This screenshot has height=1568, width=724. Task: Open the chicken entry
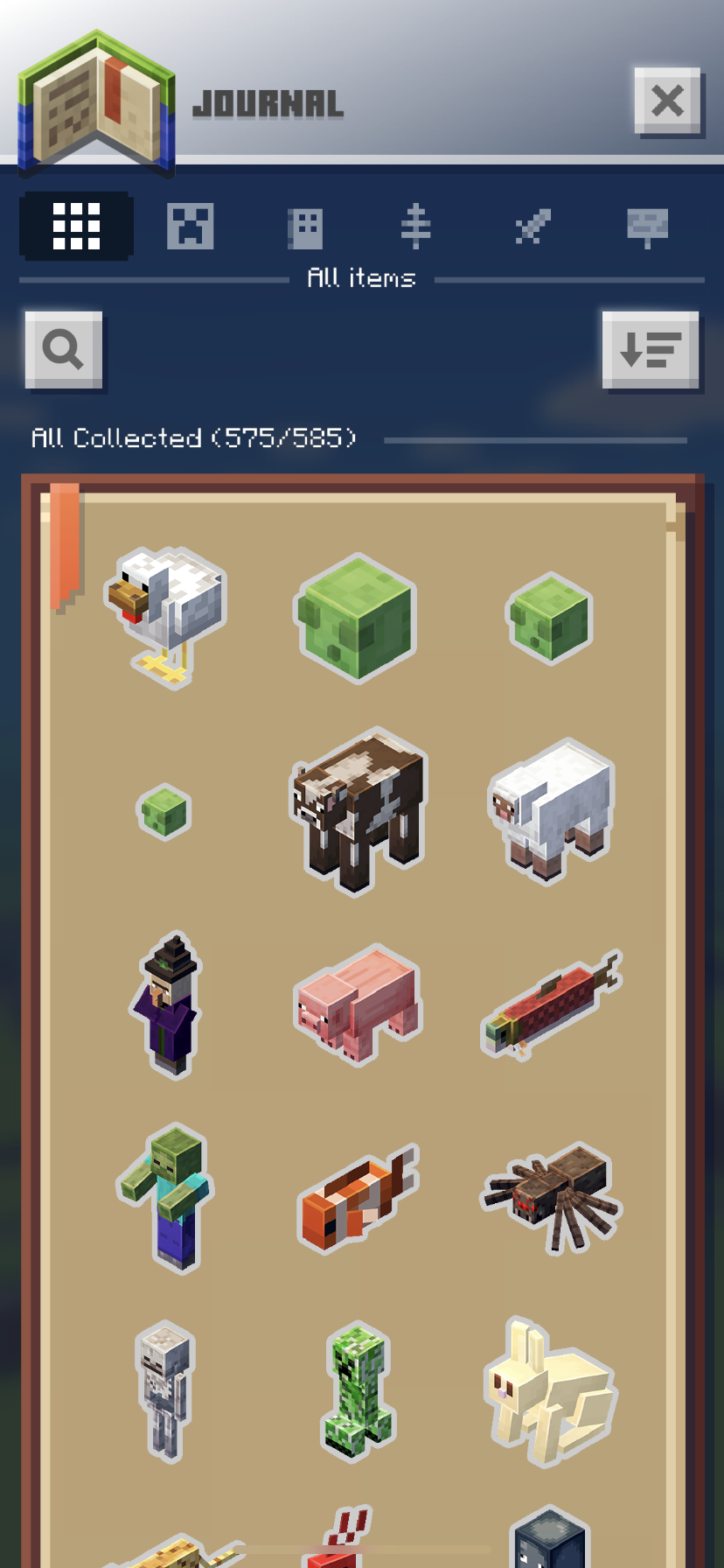166,617
